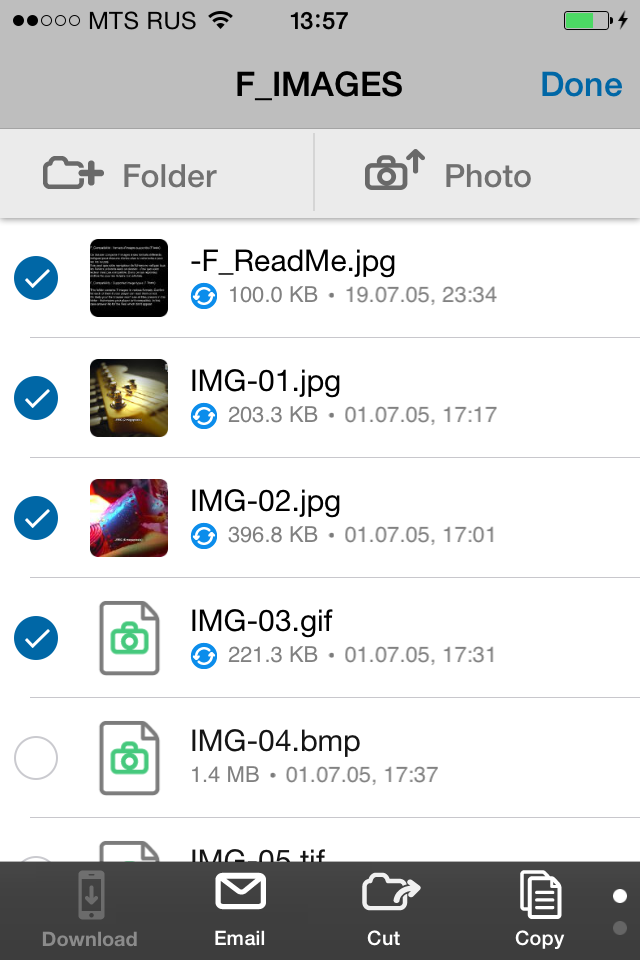Select the IMG-04.bmp checkbox

[x=36, y=759]
